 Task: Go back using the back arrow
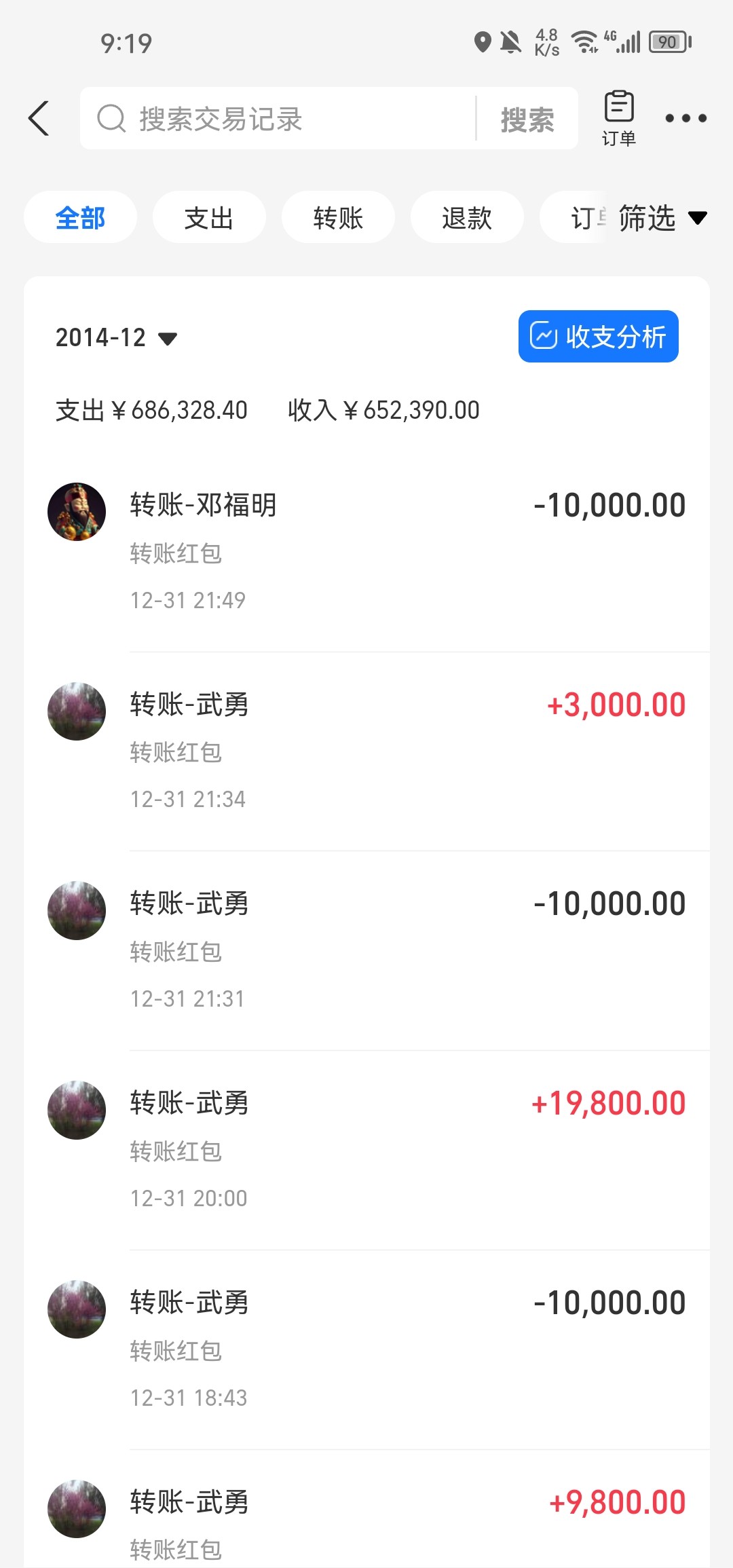coord(39,118)
